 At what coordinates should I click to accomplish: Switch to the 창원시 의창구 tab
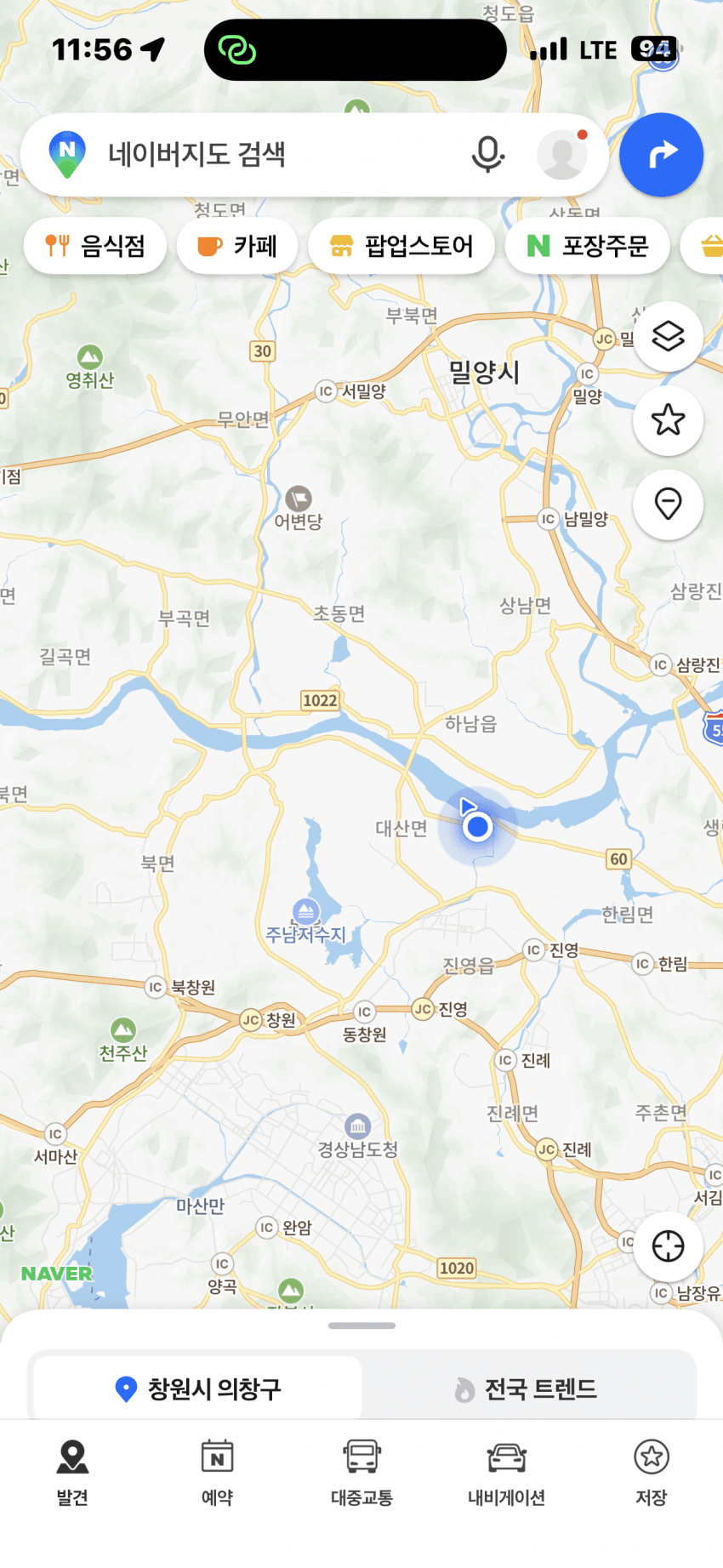click(198, 1389)
